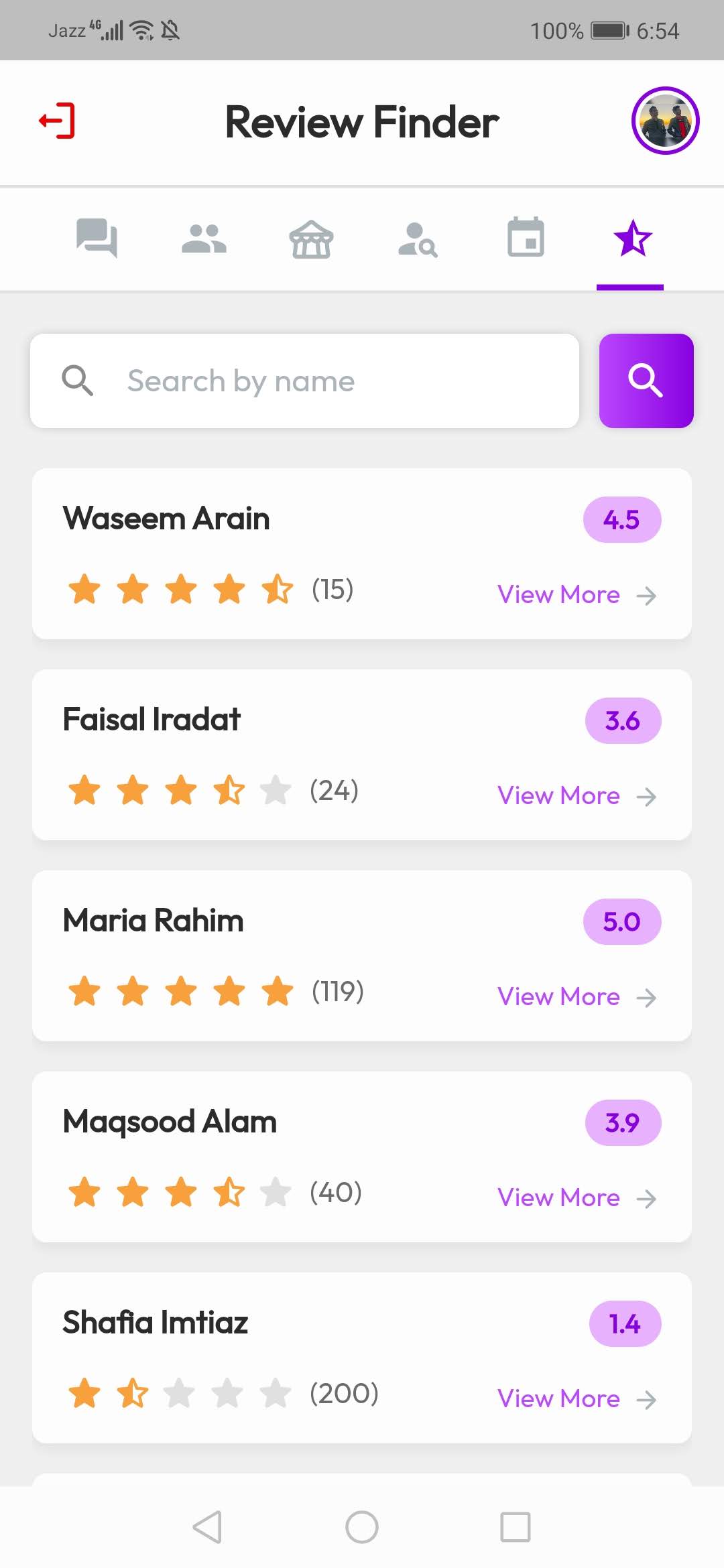The height and width of the screenshot is (1568, 724).
Task: Tap the system home button
Action: (x=362, y=1527)
